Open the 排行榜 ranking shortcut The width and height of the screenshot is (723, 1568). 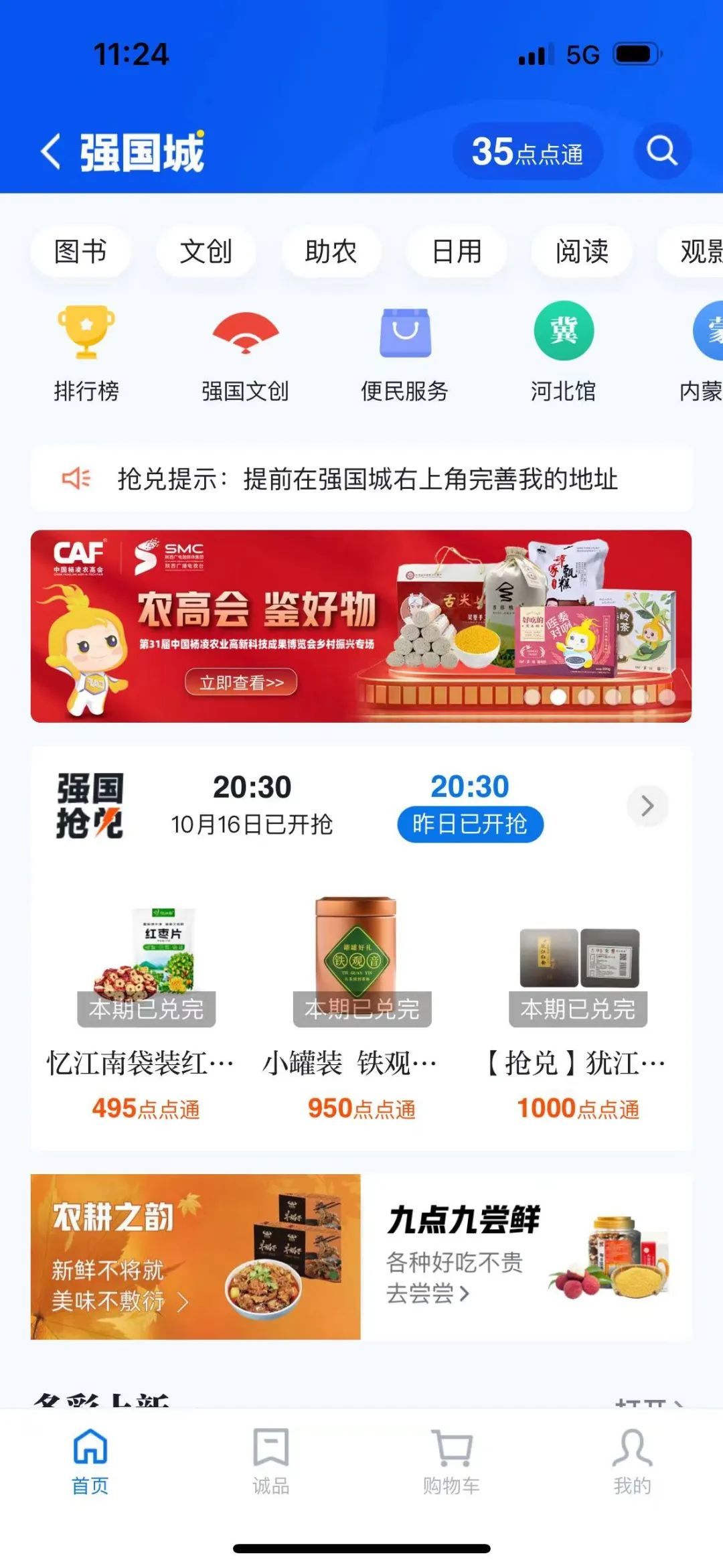click(86, 352)
